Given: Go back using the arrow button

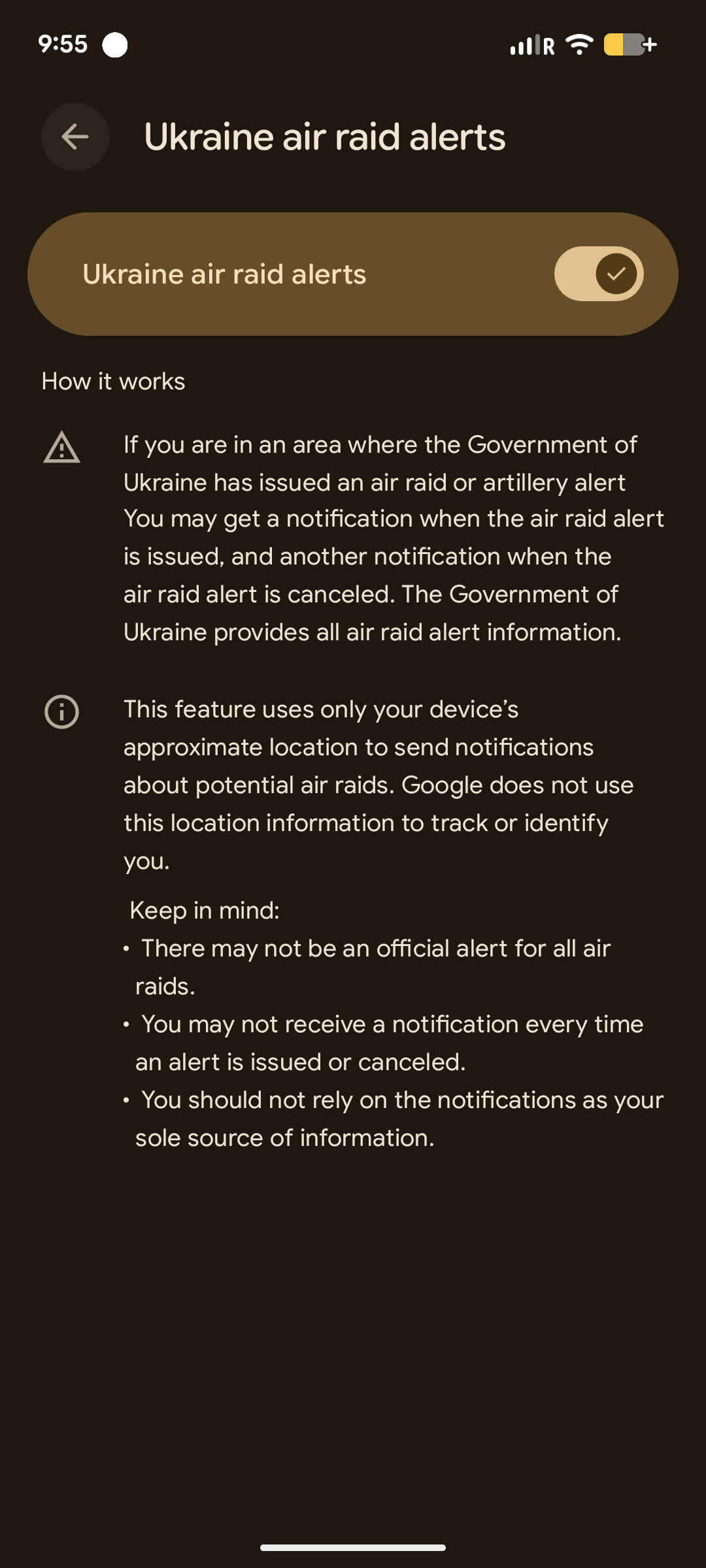Looking at the screenshot, I should point(75,137).
